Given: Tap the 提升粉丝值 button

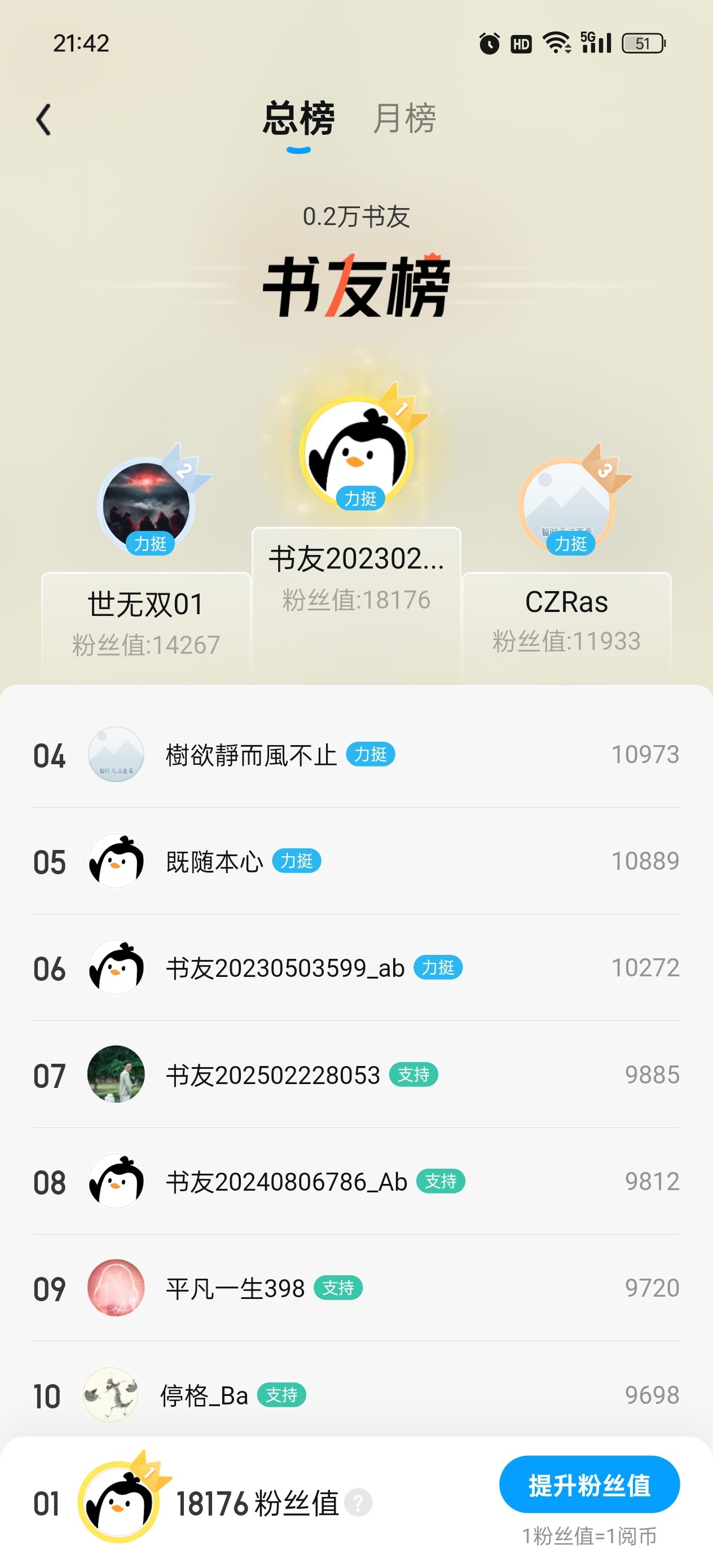Looking at the screenshot, I should (589, 1485).
